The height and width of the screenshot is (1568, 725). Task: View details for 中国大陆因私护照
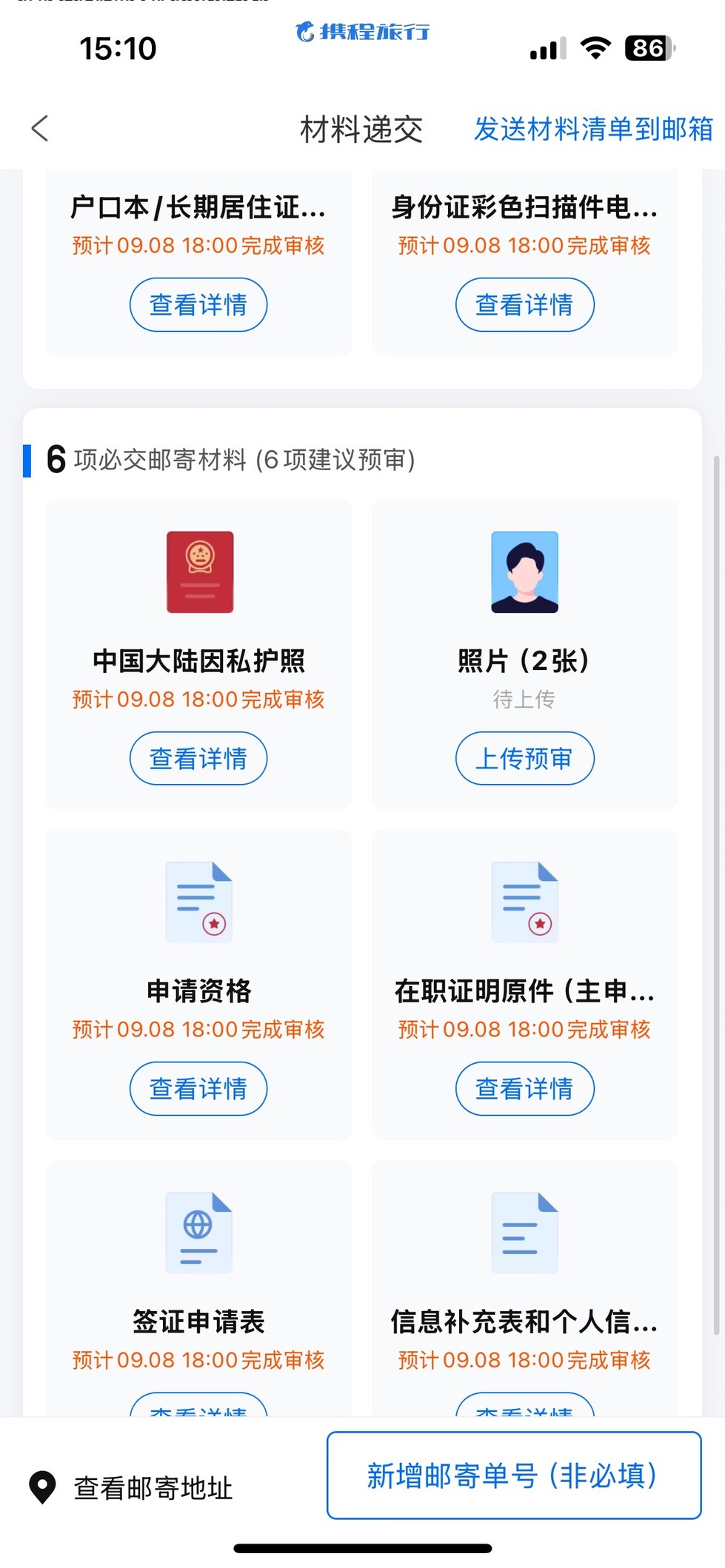[x=198, y=758]
